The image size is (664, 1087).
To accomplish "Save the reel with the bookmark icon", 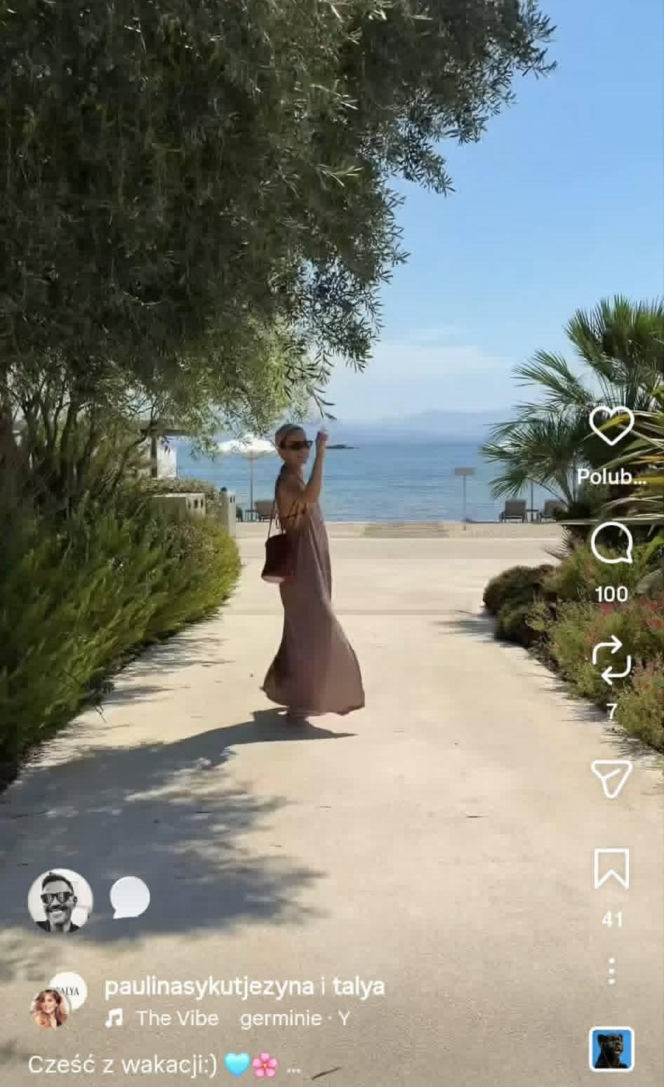I will 611,868.
